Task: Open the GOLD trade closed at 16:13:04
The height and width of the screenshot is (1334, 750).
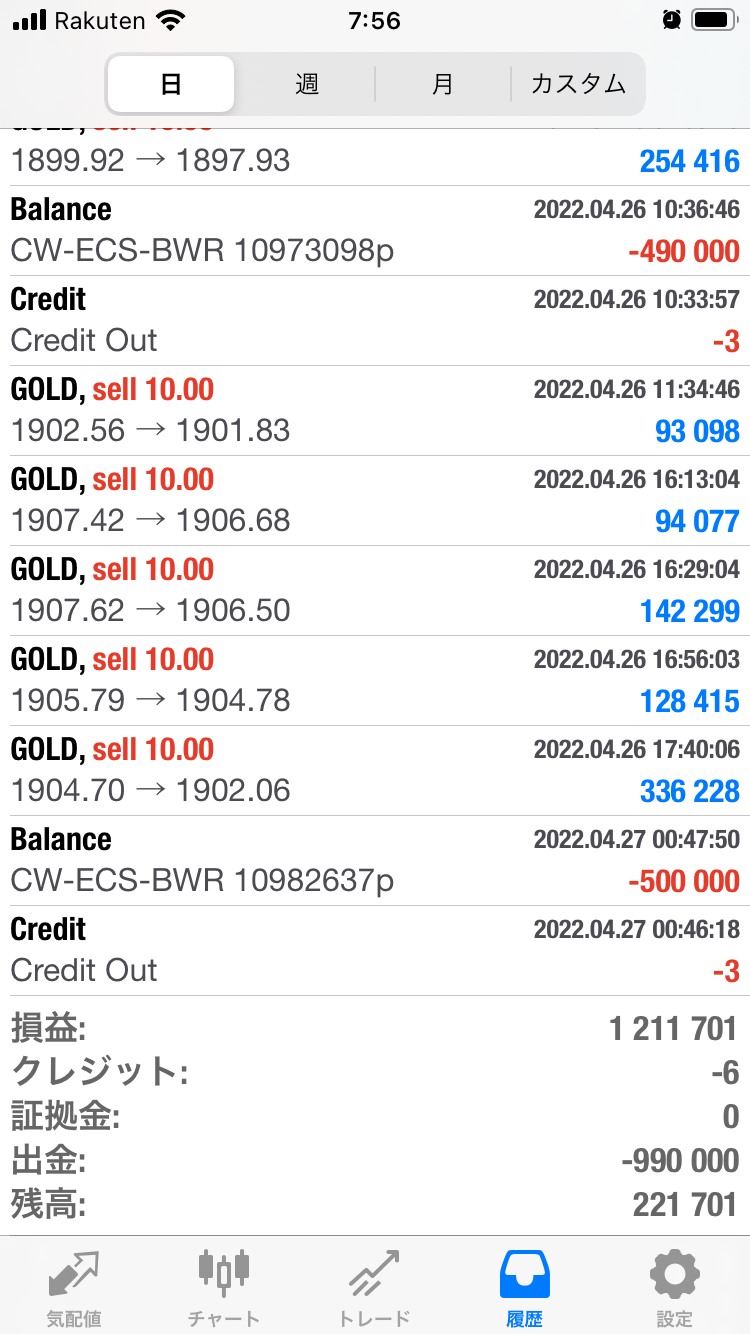Action: pos(375,501)
